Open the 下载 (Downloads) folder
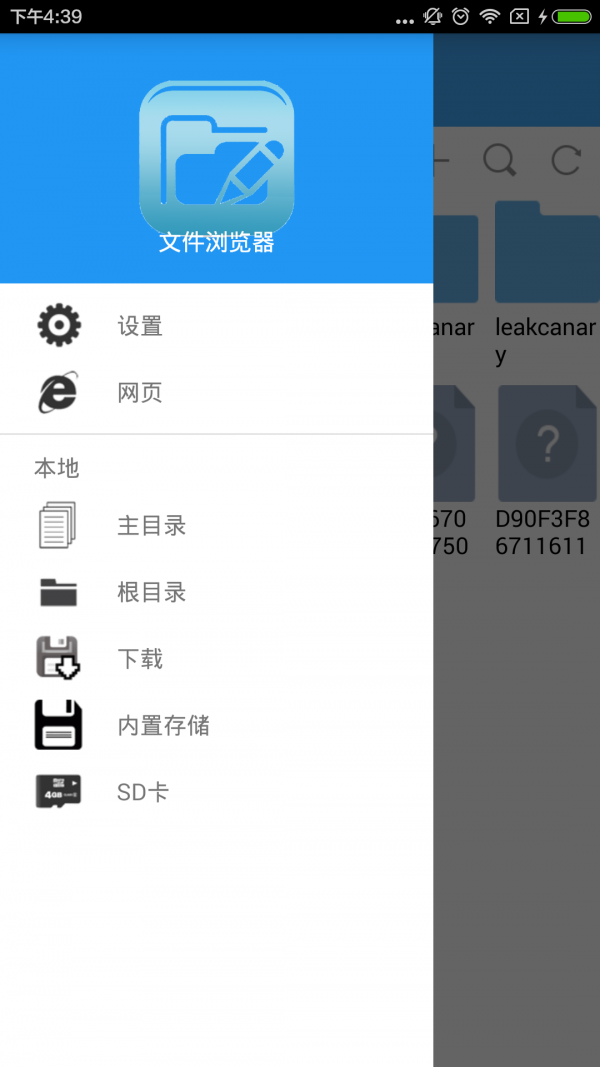This screenshot has height=1067, width=600. [x=140, y=659]
